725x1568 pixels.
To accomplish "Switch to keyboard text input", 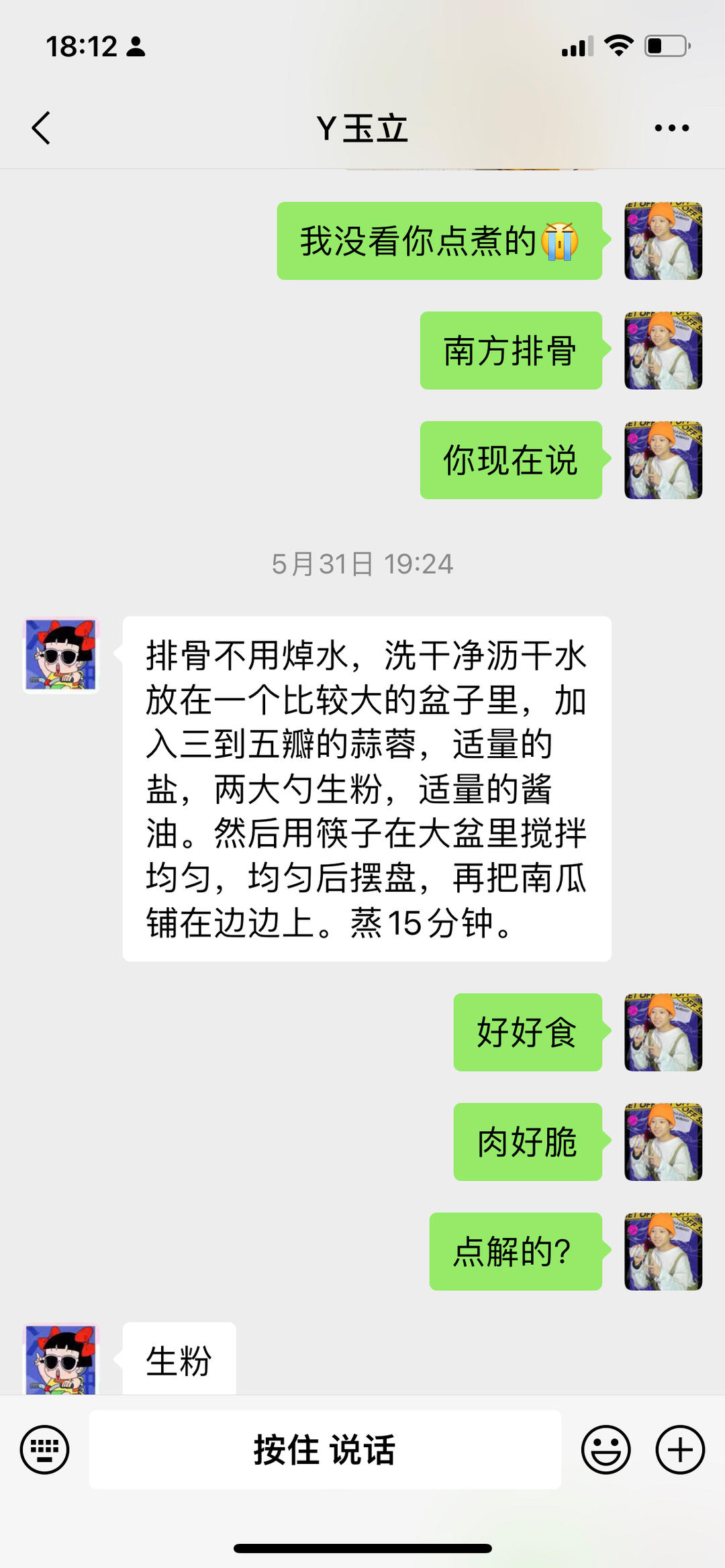I will tap(44, 1449).
